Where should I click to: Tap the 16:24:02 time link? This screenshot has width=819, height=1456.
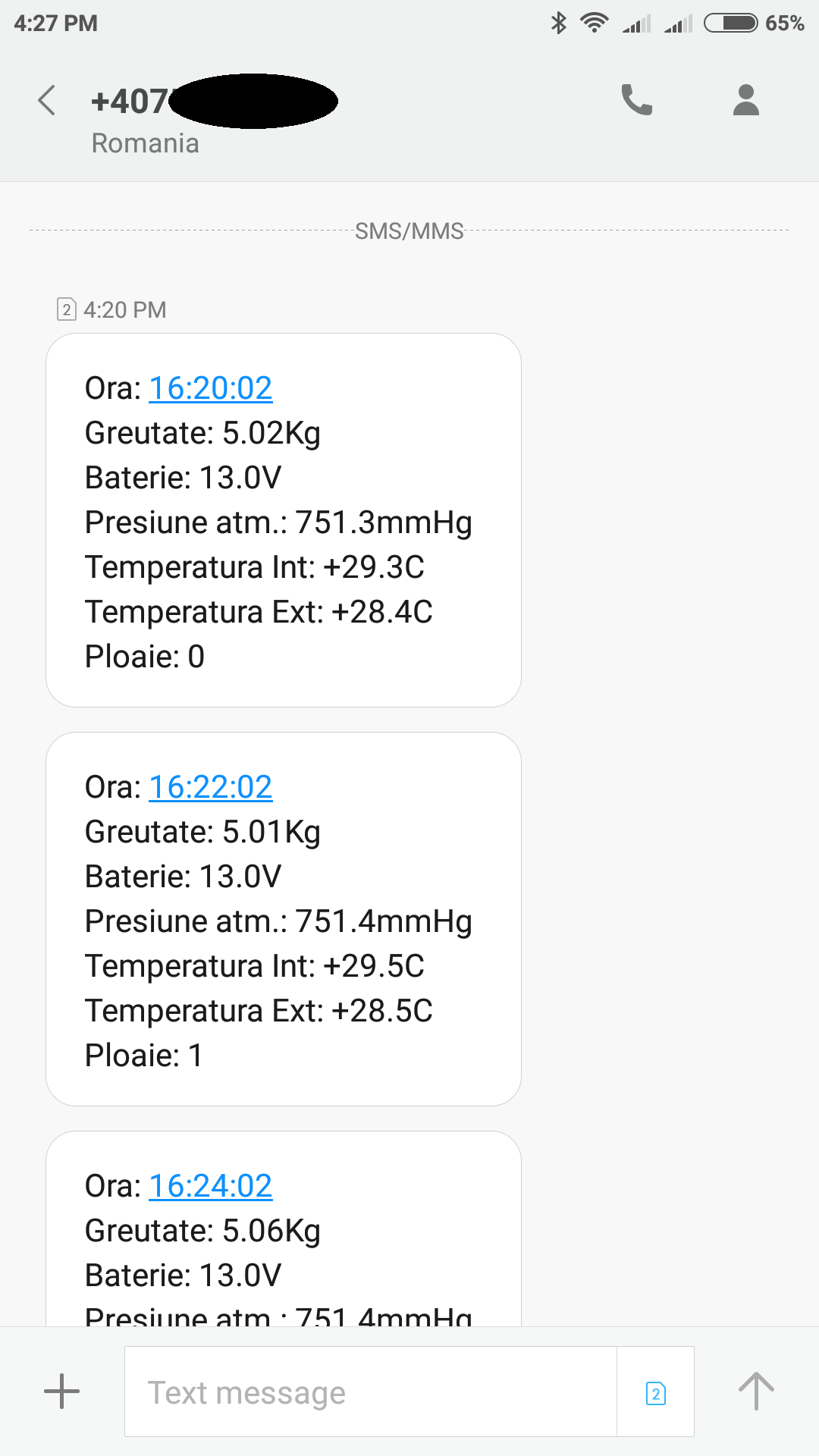pos(211,1186)
